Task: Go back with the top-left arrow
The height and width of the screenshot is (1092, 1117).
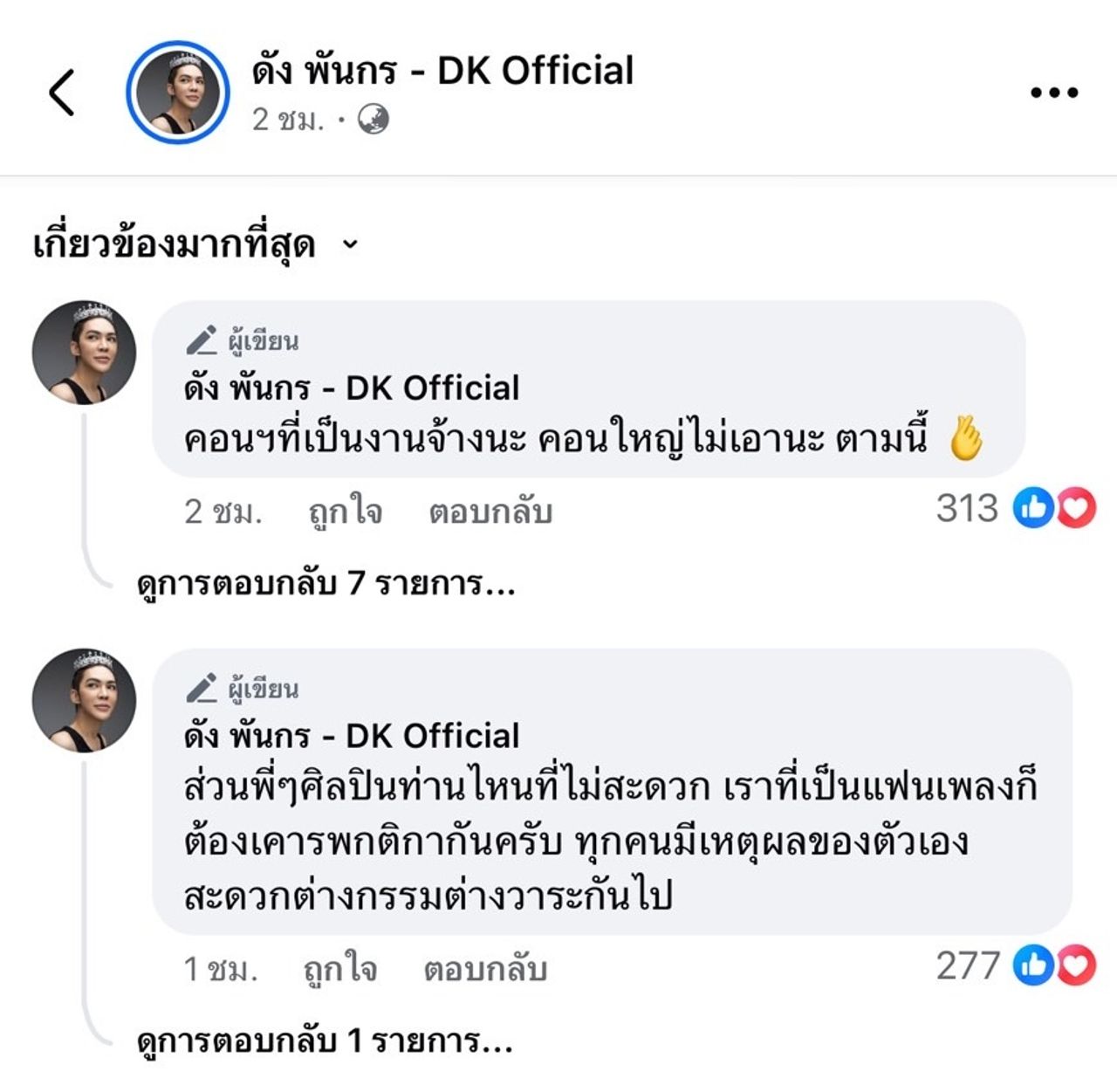Action: 62,92
